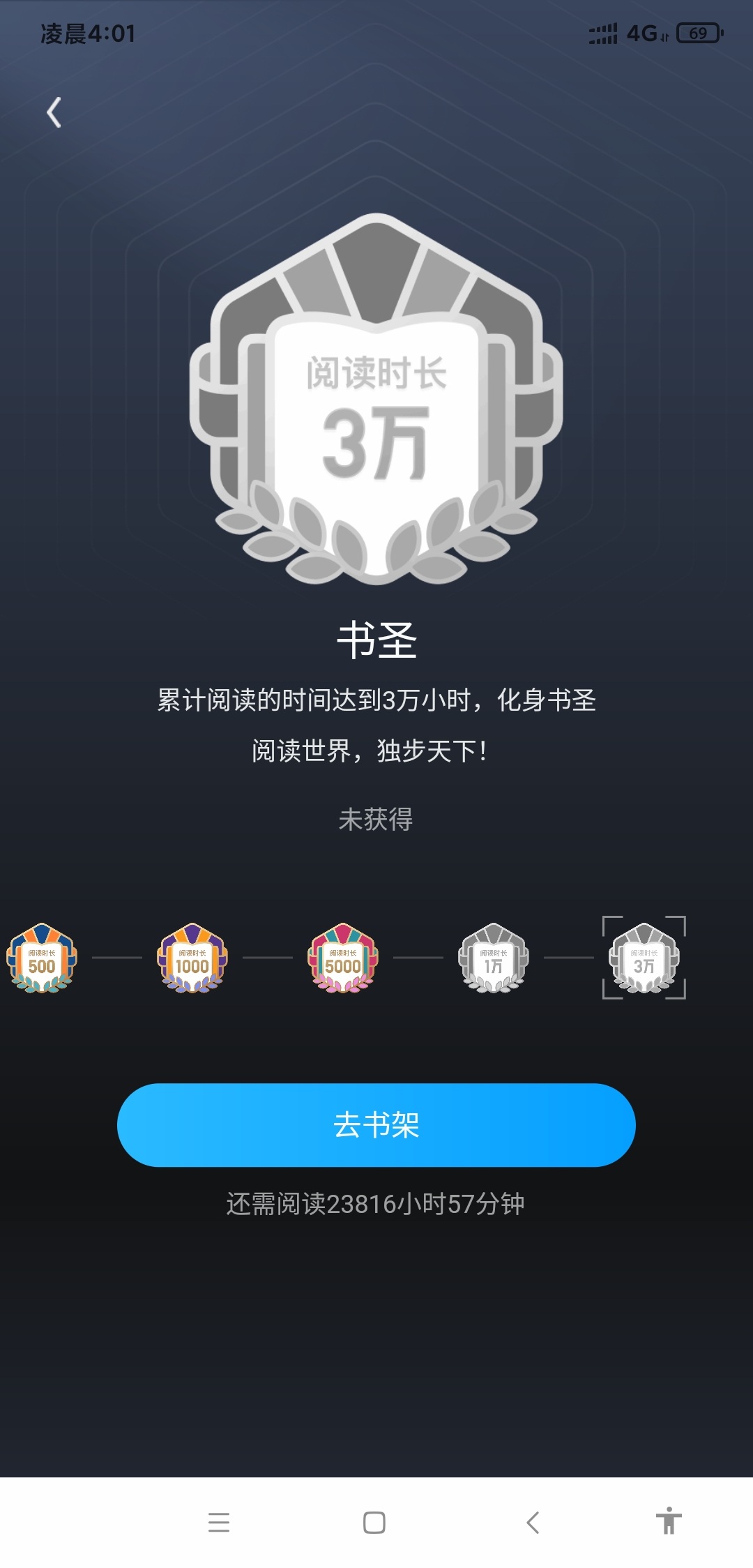Go to the home screen
753x1568 pixels.
pyautogui.click(x=374, y=1522)
